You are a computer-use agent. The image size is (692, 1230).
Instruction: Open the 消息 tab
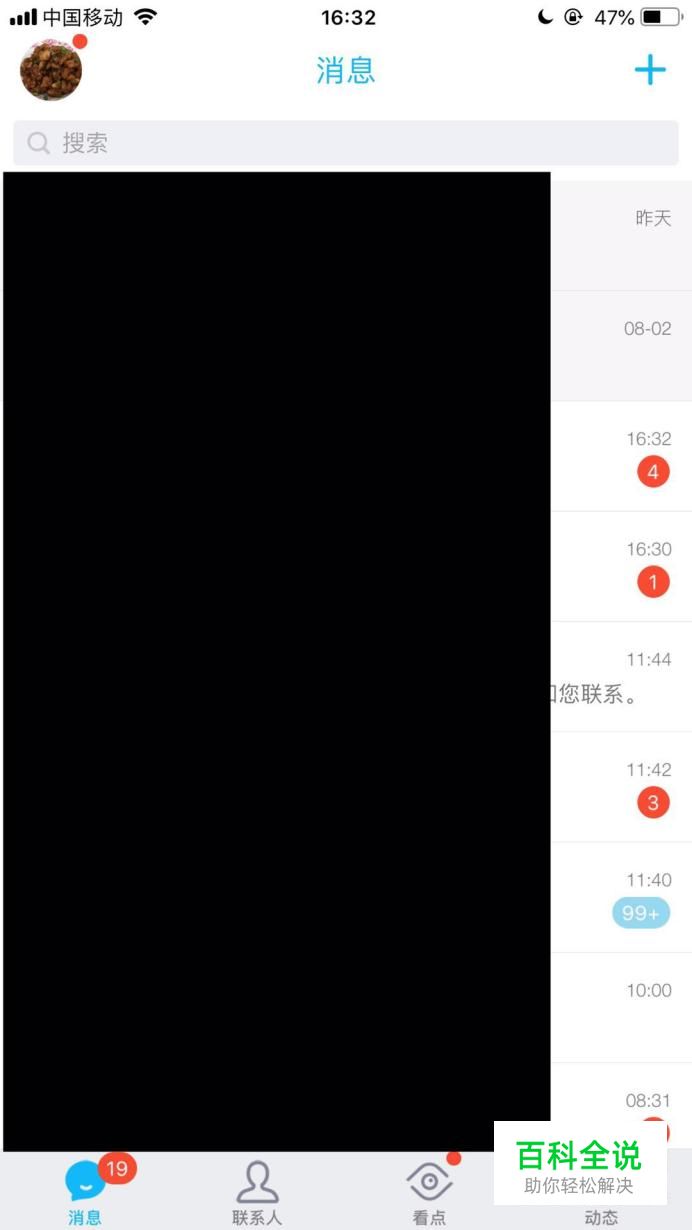click(86, 1192)
